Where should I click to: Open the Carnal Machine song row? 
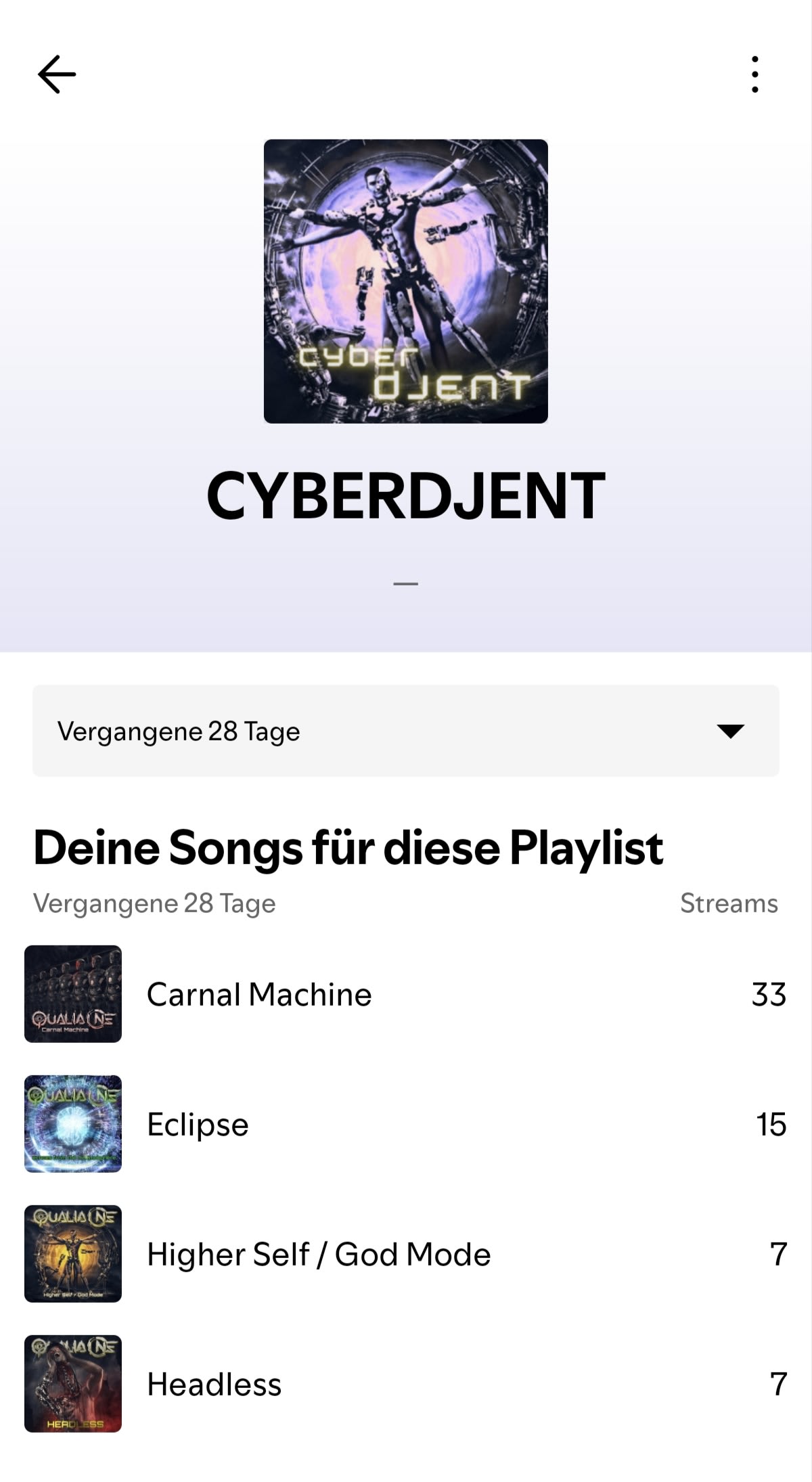click(406, 994)
